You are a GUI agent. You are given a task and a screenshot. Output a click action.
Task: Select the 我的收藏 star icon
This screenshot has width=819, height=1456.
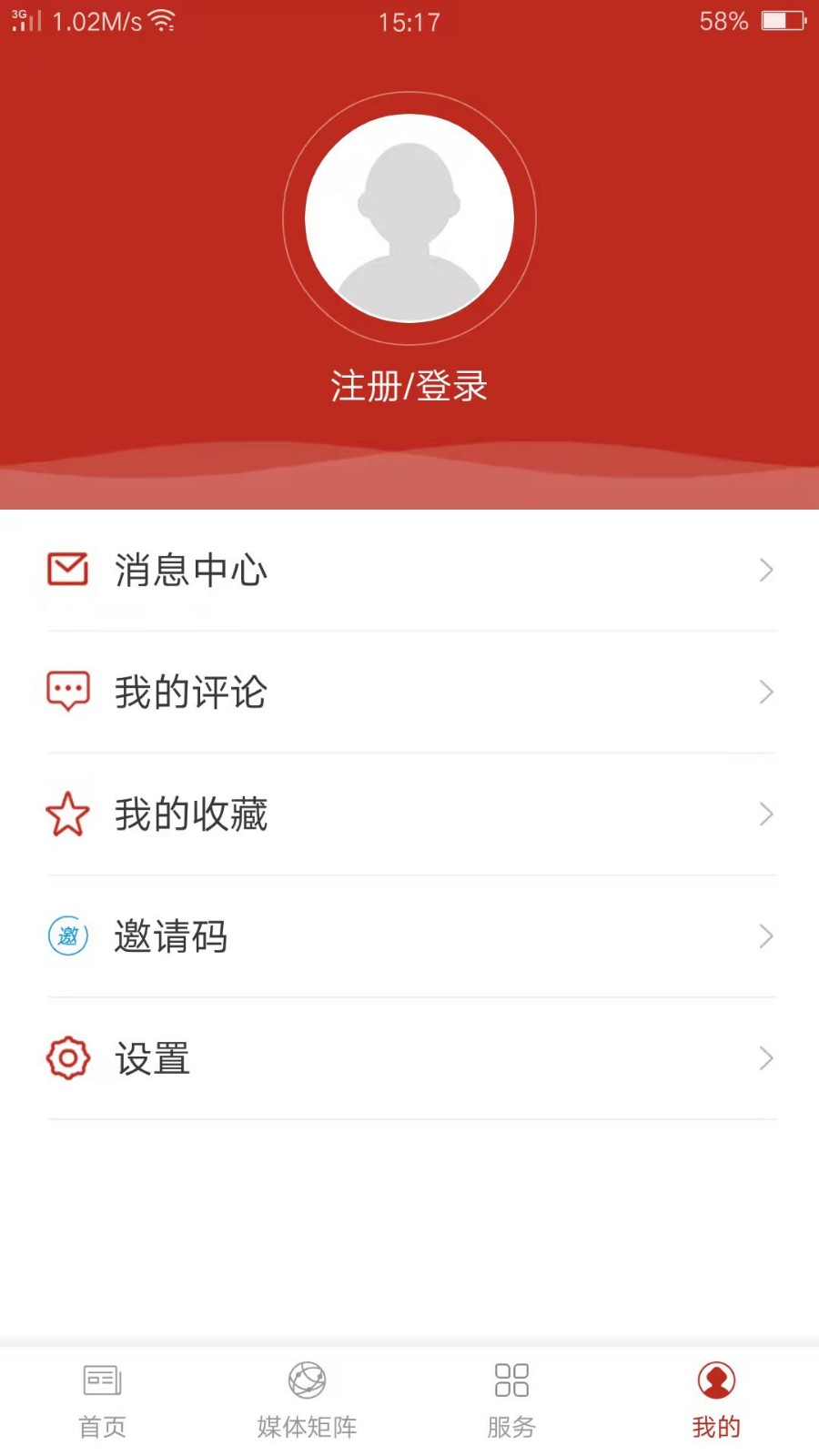pyautogui.click(x=67, y=814)
